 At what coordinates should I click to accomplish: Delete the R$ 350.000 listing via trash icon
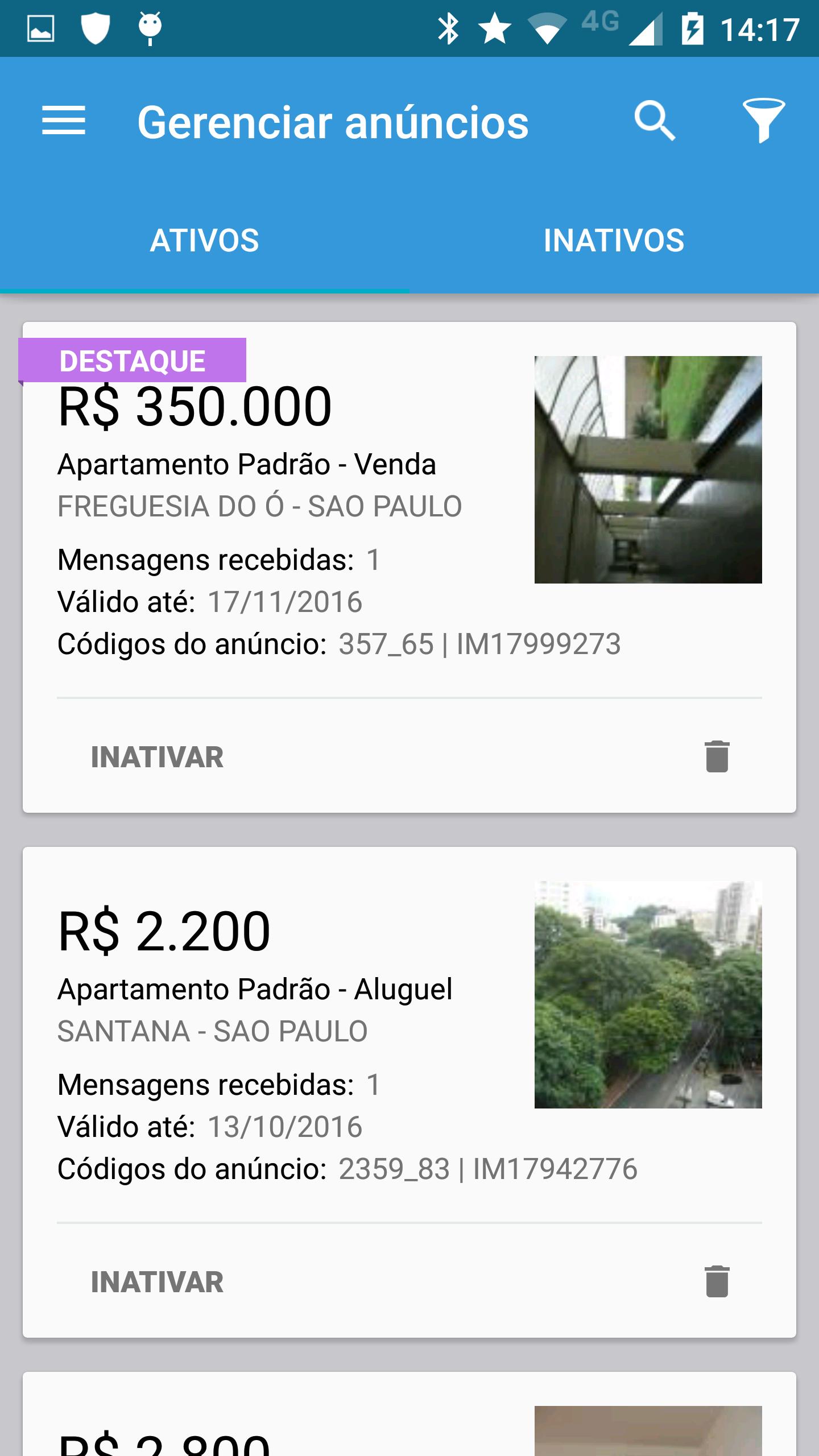click(717, 756)
